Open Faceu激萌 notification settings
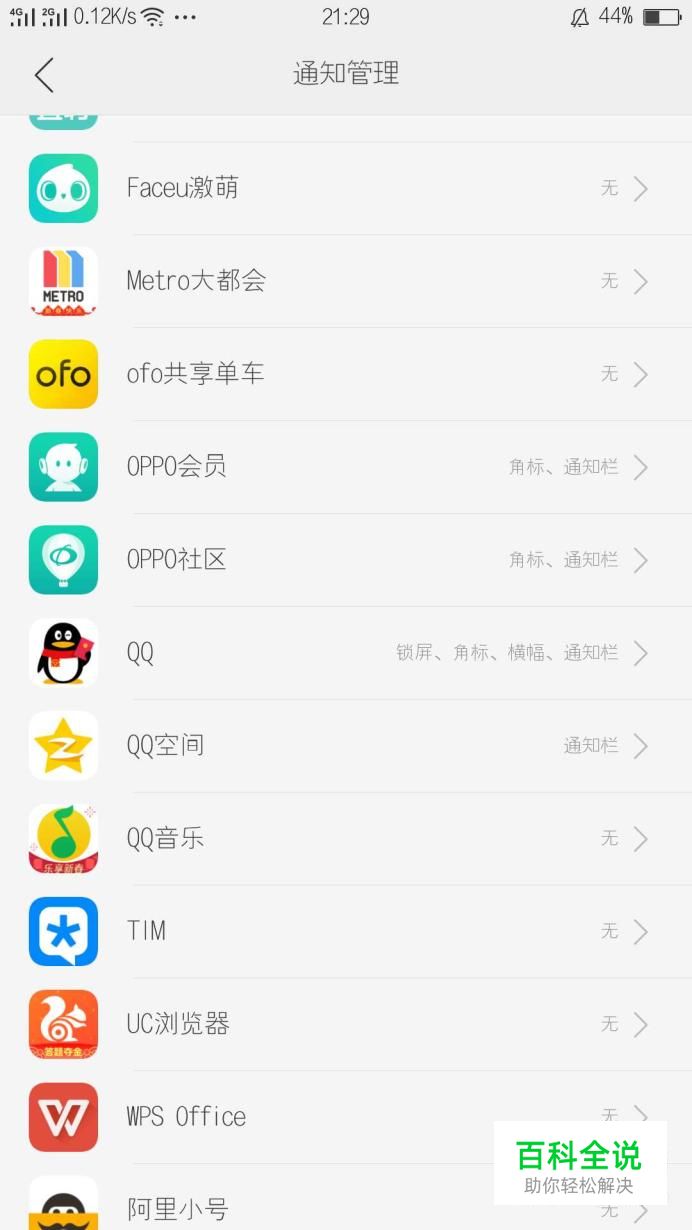This screenshot has height=1230, width=692. pos(346,188)
